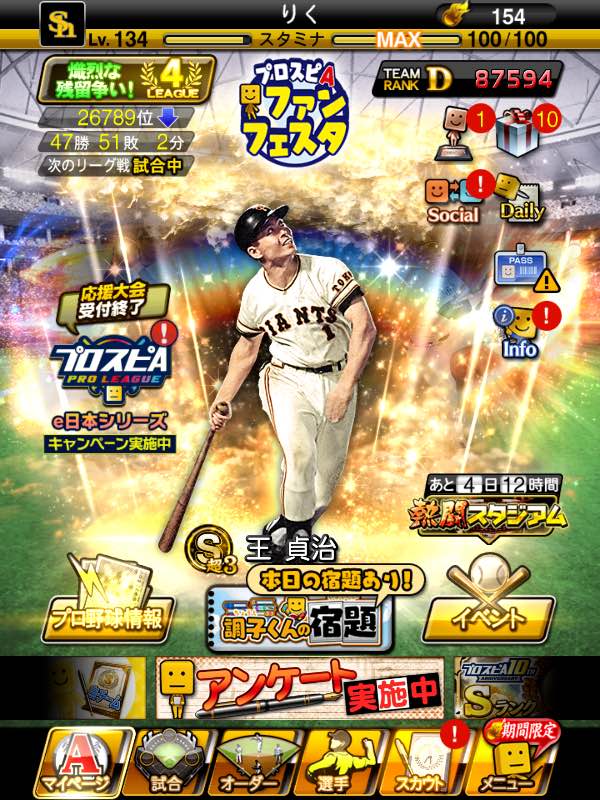View the 4 League standings panel
This screenshot has width=600, height=800.
tap(124, 80)
